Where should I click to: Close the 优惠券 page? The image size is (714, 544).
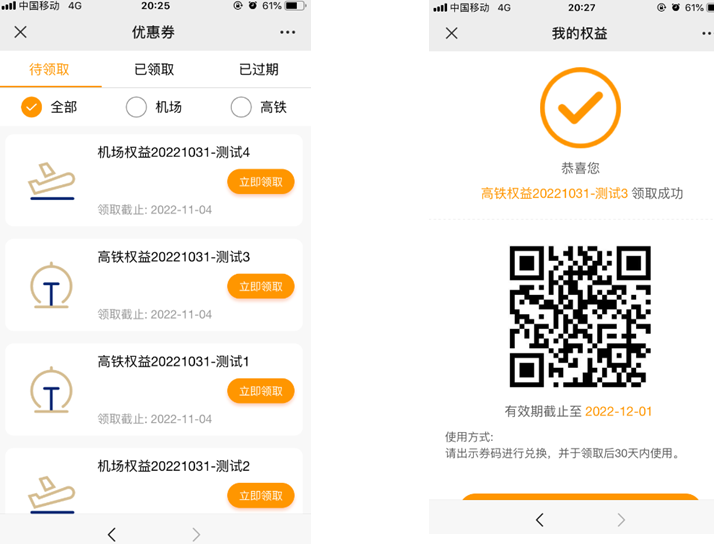[21, 32]
